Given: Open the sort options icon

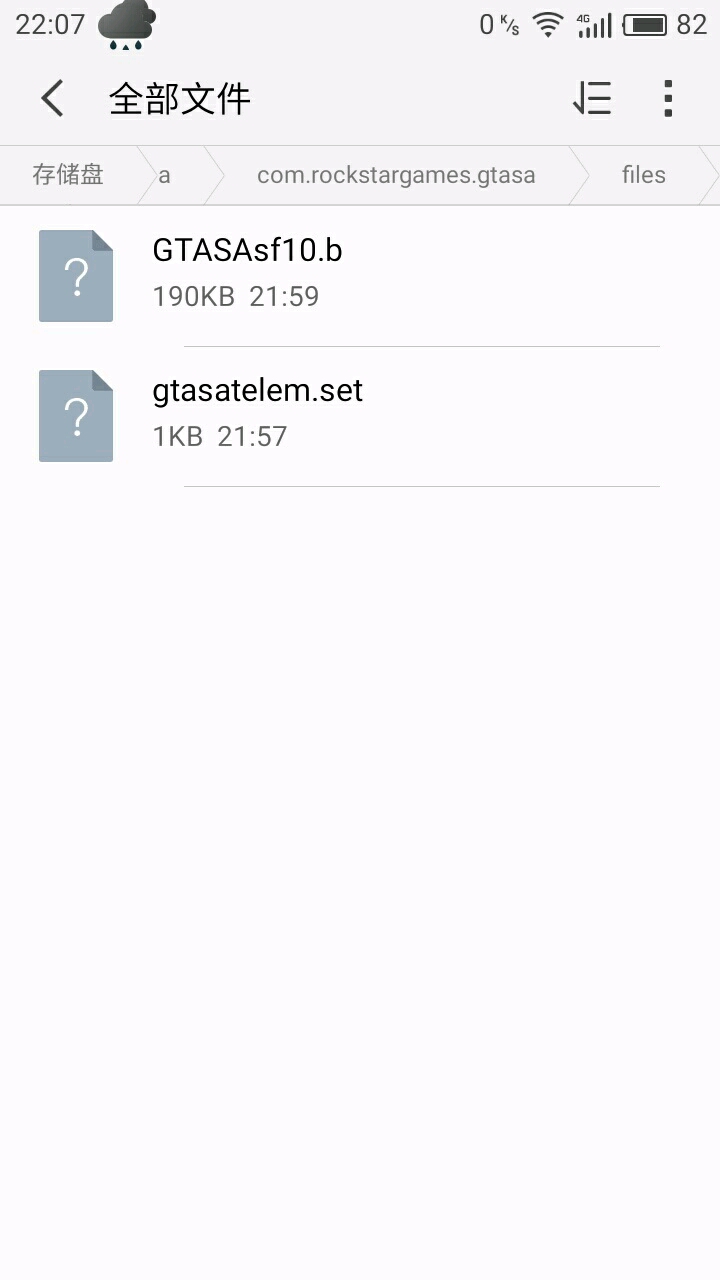Looking at the screenshot, I should [592, 99].
